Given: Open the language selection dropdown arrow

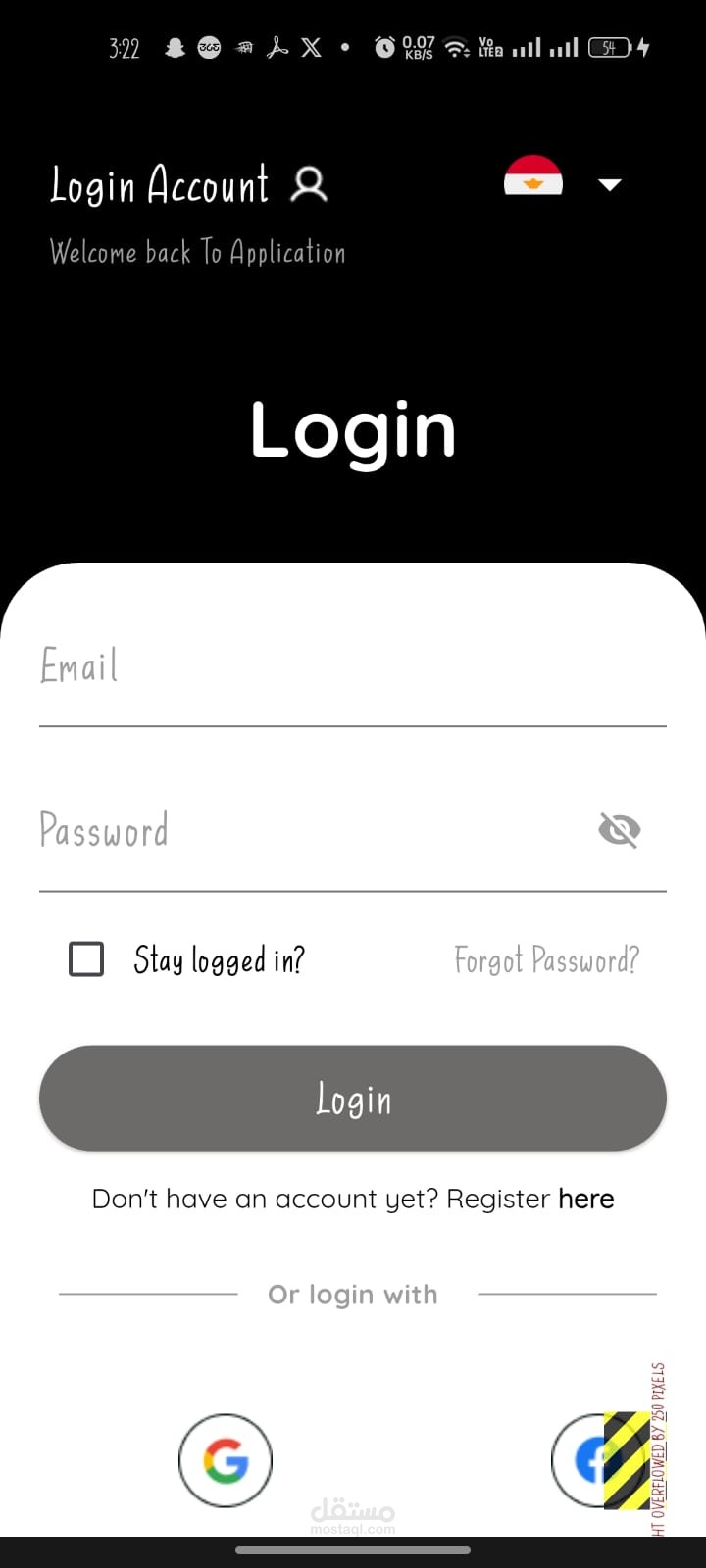Looking at the screenshot, I should coord(610,184).
